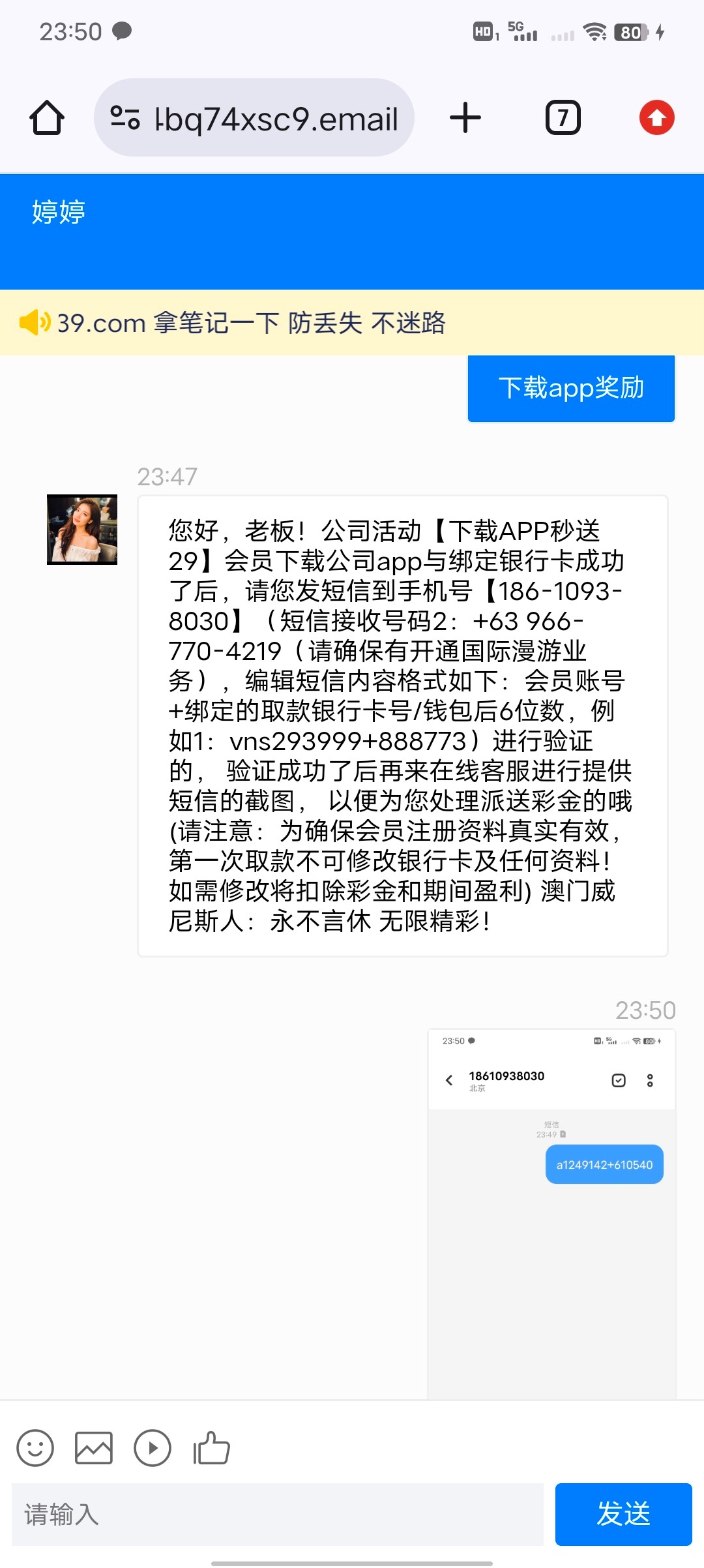The width and height of the screenshot is (704, 1568).
Task: Tap the thumbs-up rating icon
Action: (211, 1448)
